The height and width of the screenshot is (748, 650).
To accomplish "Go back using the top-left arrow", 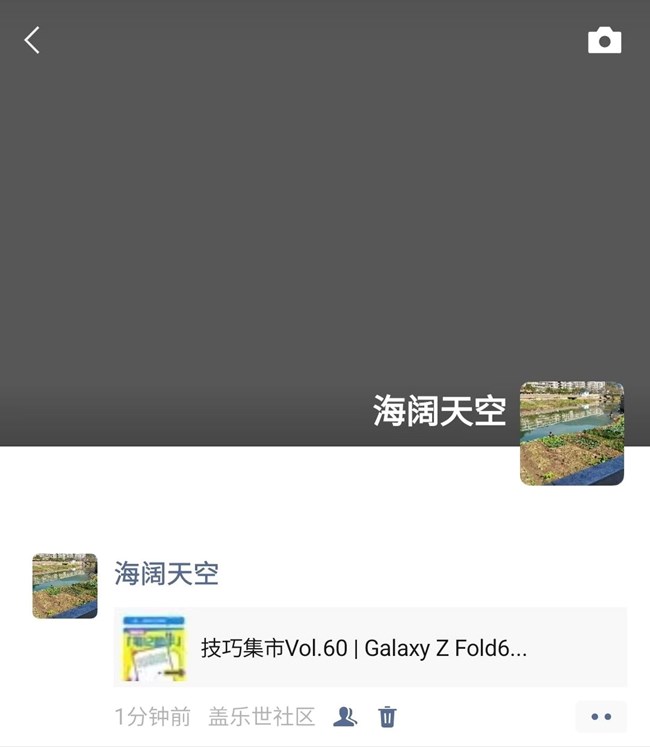I will [32, 41].
